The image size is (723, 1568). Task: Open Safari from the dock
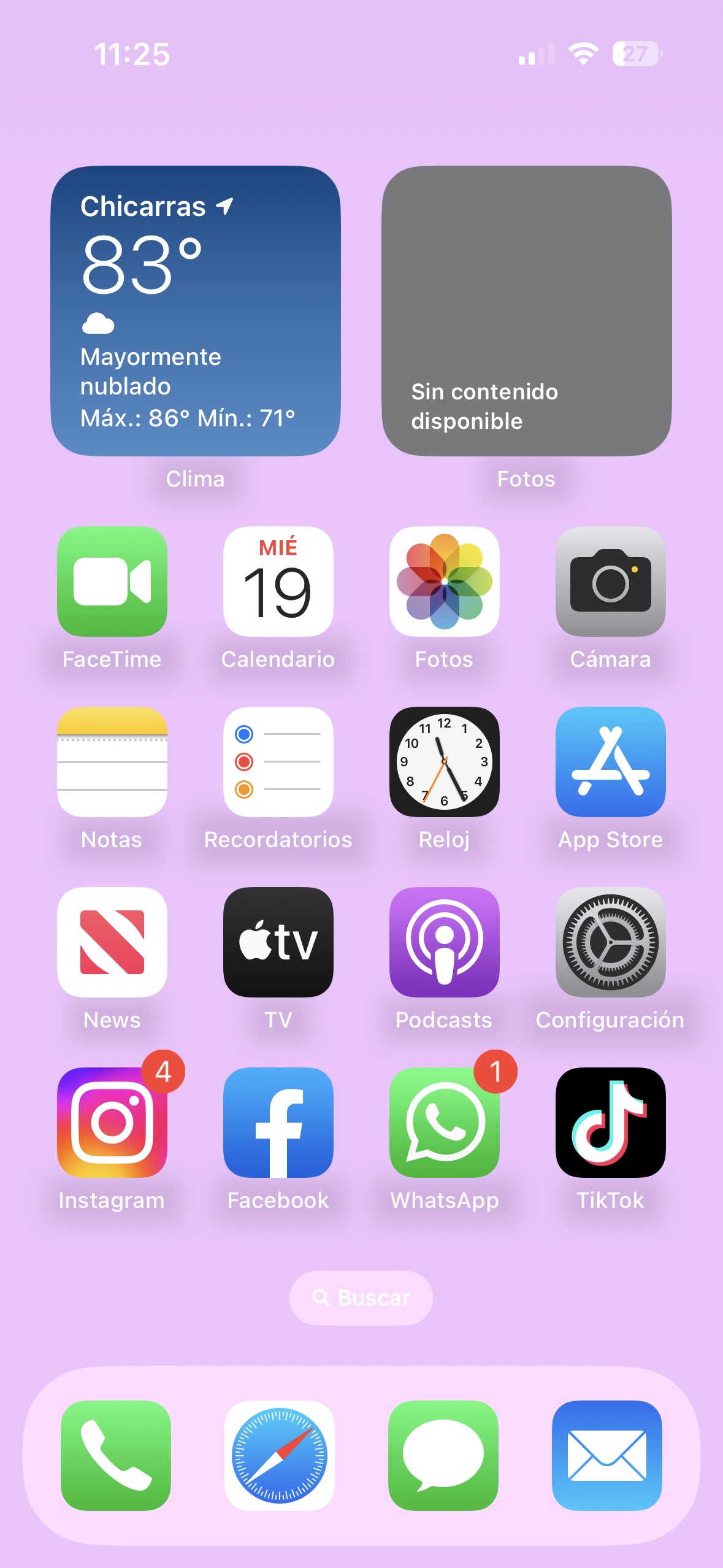(280, 1455)
